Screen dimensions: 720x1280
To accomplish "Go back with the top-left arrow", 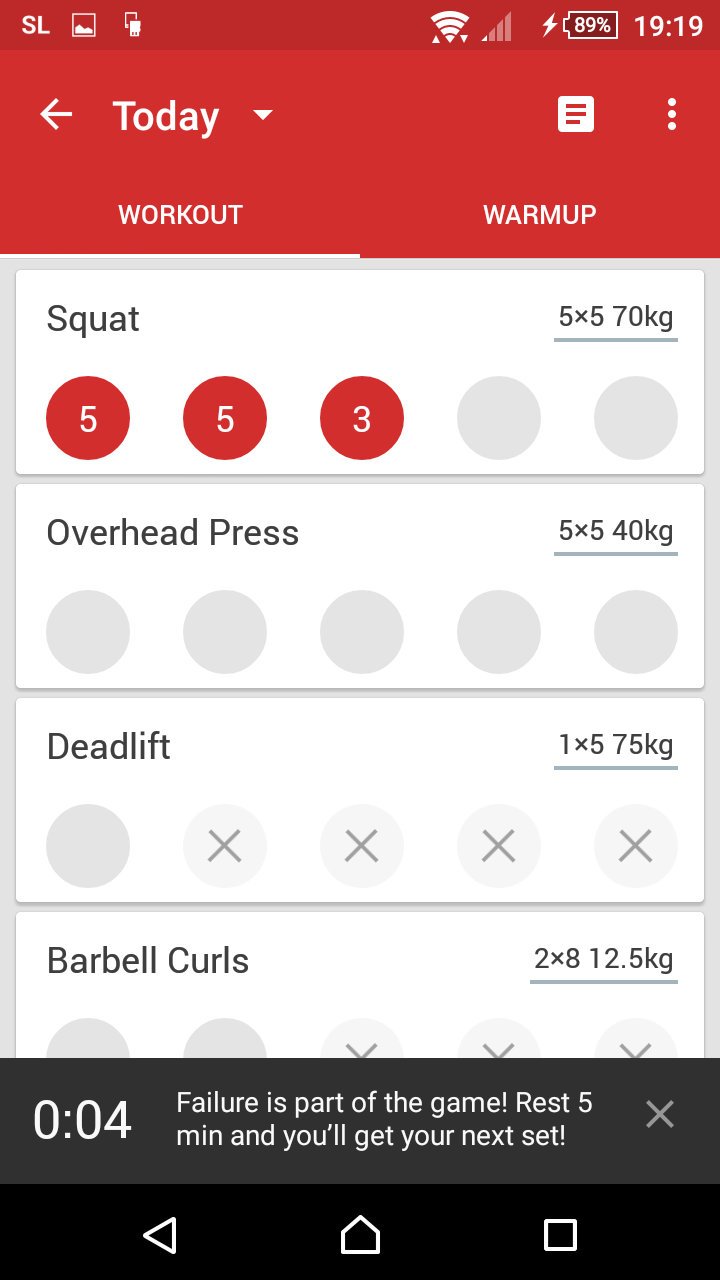I will point(56,115).
